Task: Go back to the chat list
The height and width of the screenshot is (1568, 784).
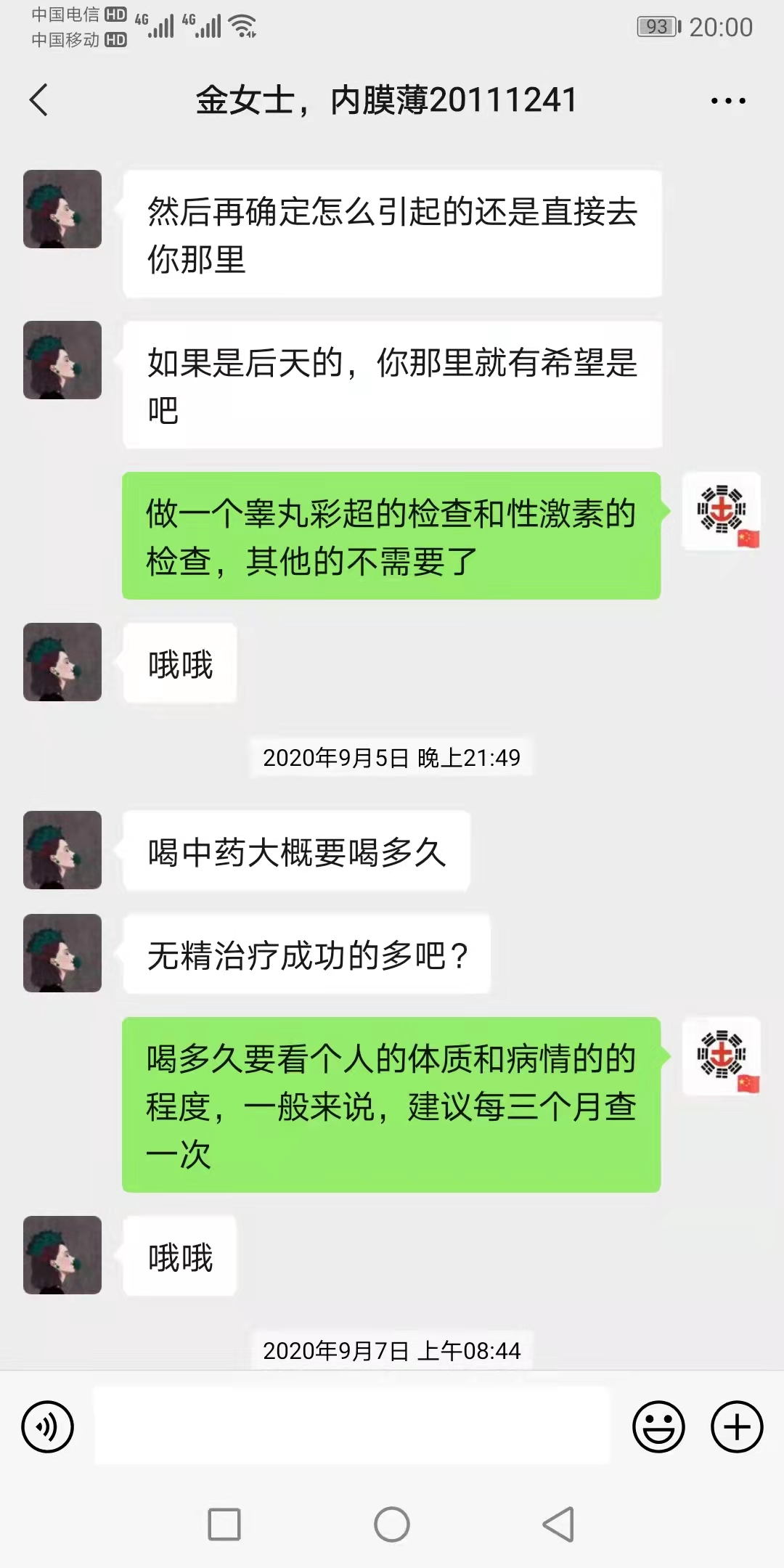Action: tap(39, 99)
